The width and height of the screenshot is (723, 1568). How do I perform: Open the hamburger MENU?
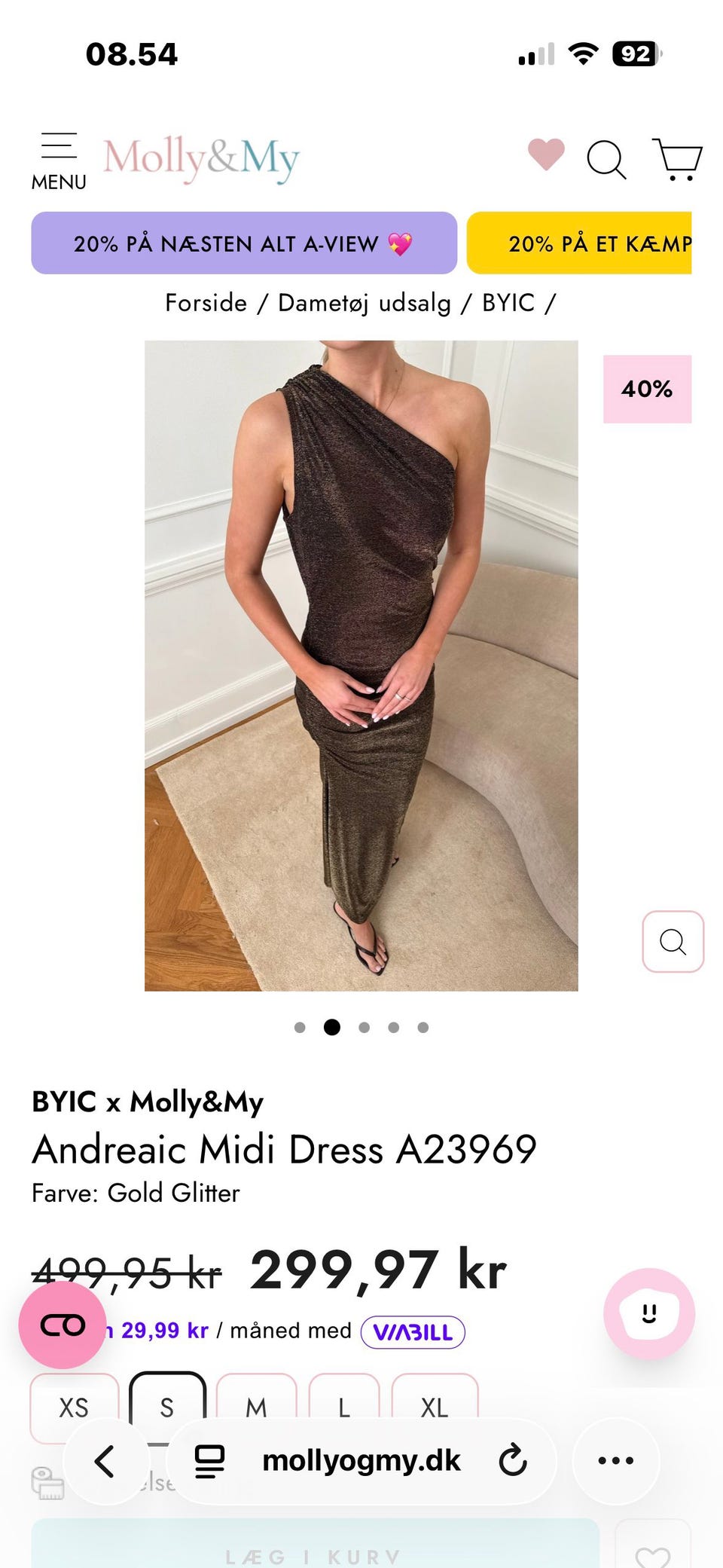[x=59, y=156]
